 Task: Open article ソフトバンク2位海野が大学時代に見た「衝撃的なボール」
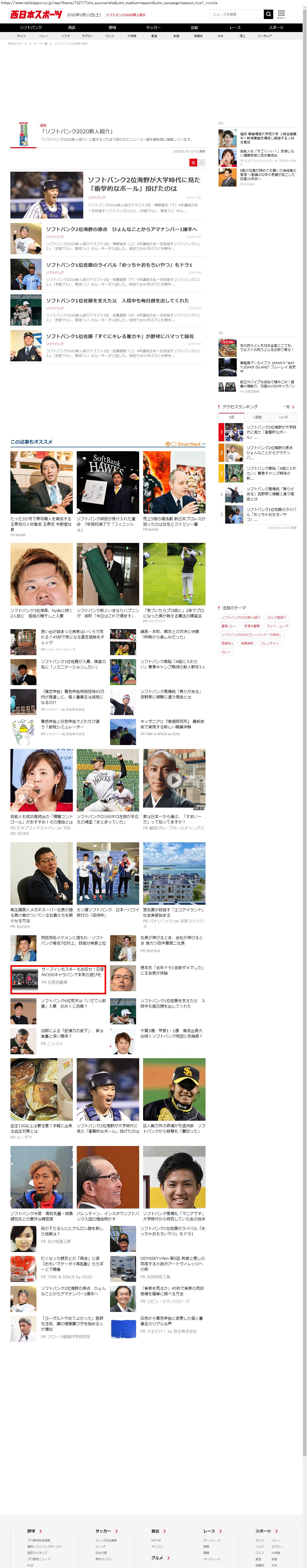click(x=143, y=184)
